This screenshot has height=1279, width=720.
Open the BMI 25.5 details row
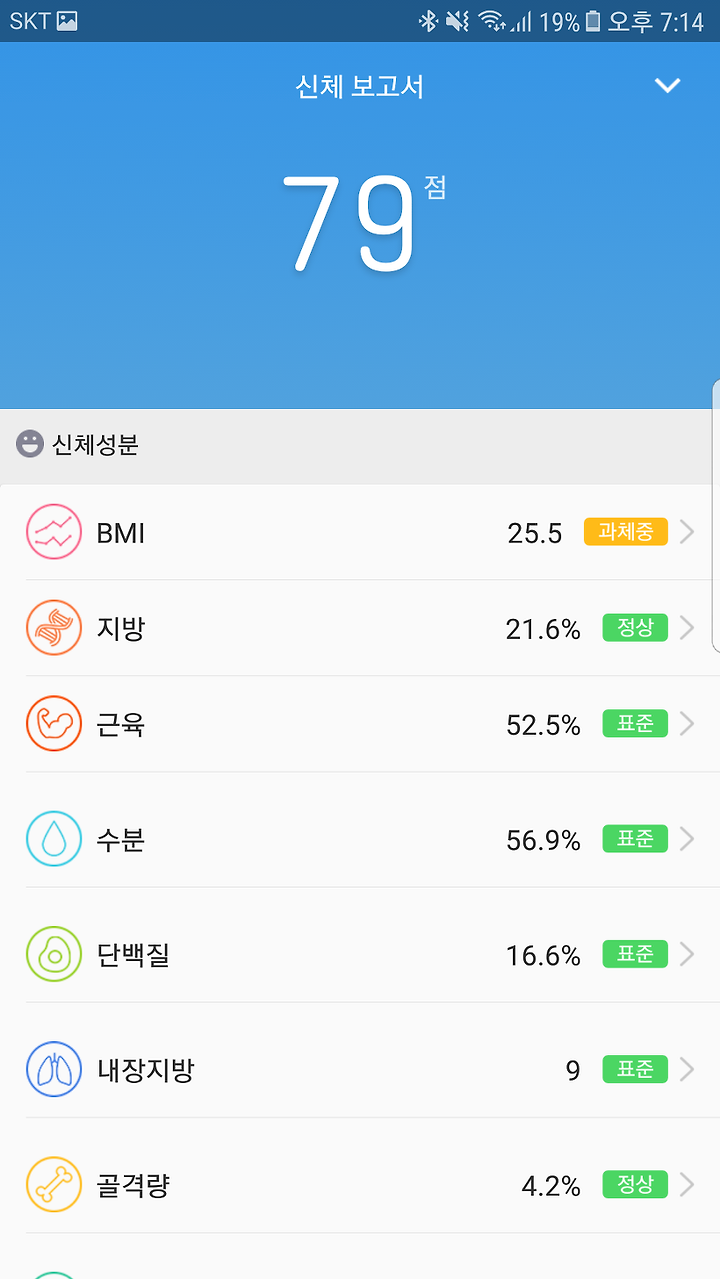tap(360, 532)
